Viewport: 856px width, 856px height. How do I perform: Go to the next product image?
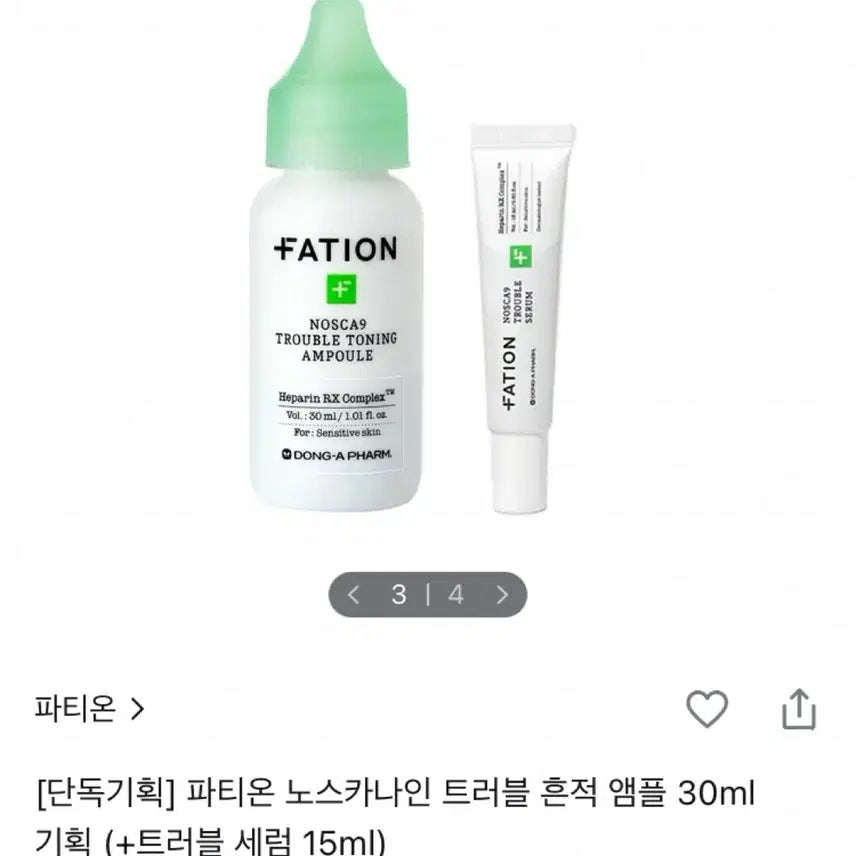(x=503, y=595)
